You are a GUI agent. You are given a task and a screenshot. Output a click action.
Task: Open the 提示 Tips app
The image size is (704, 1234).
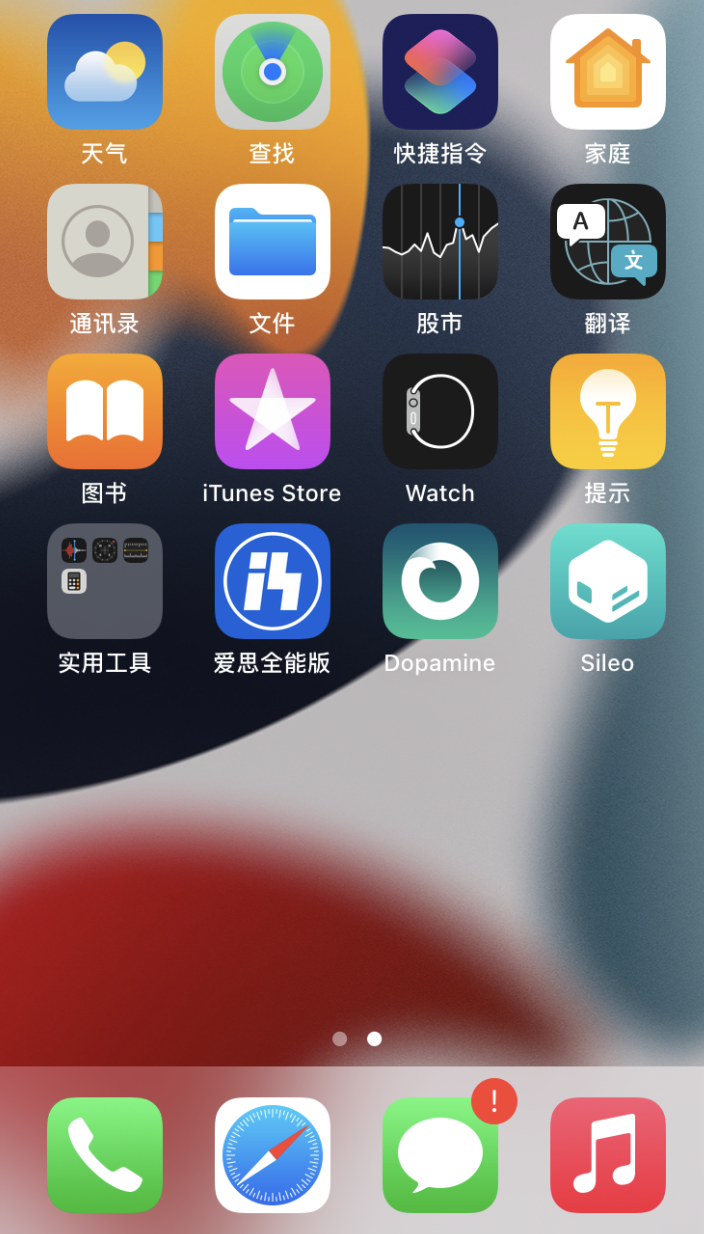point(608,411)
